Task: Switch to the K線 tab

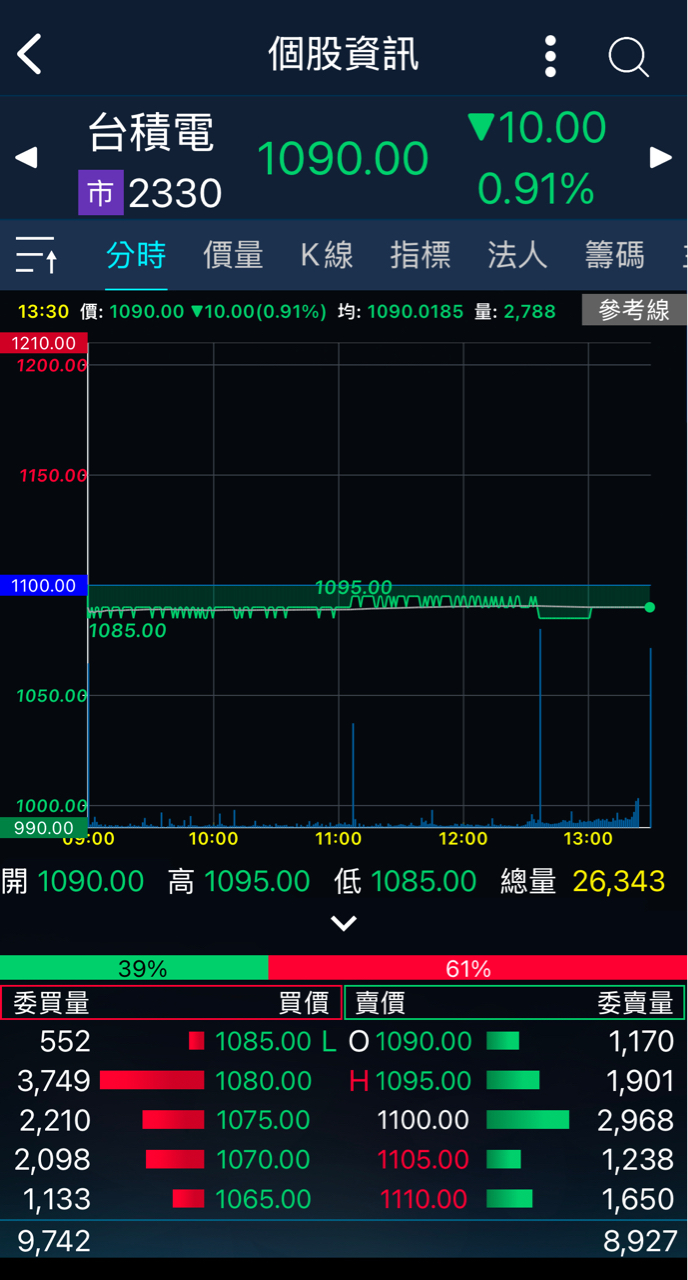Action: (x=326, y=255)
